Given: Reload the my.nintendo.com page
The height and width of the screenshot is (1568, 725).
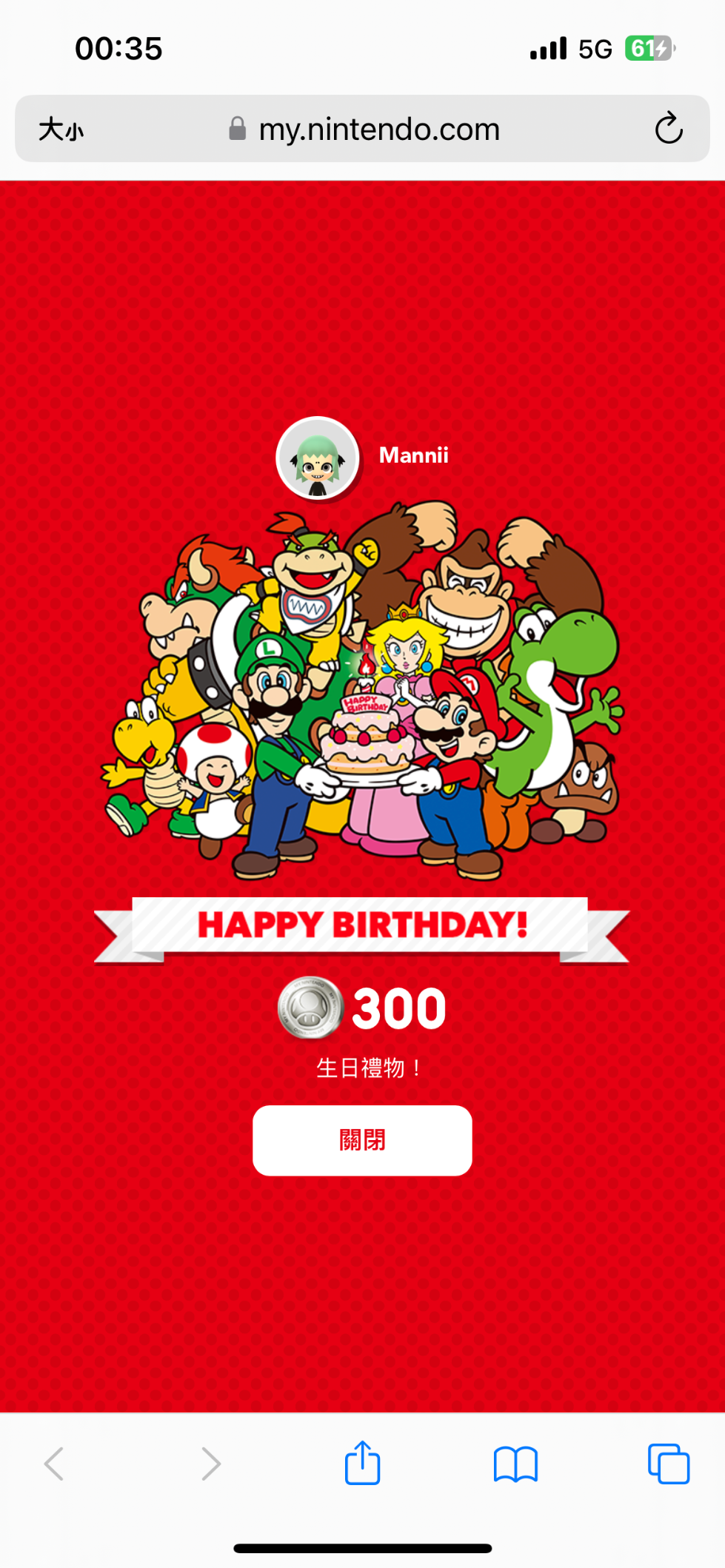Looking at the screenshot, I should coord(668,129).
